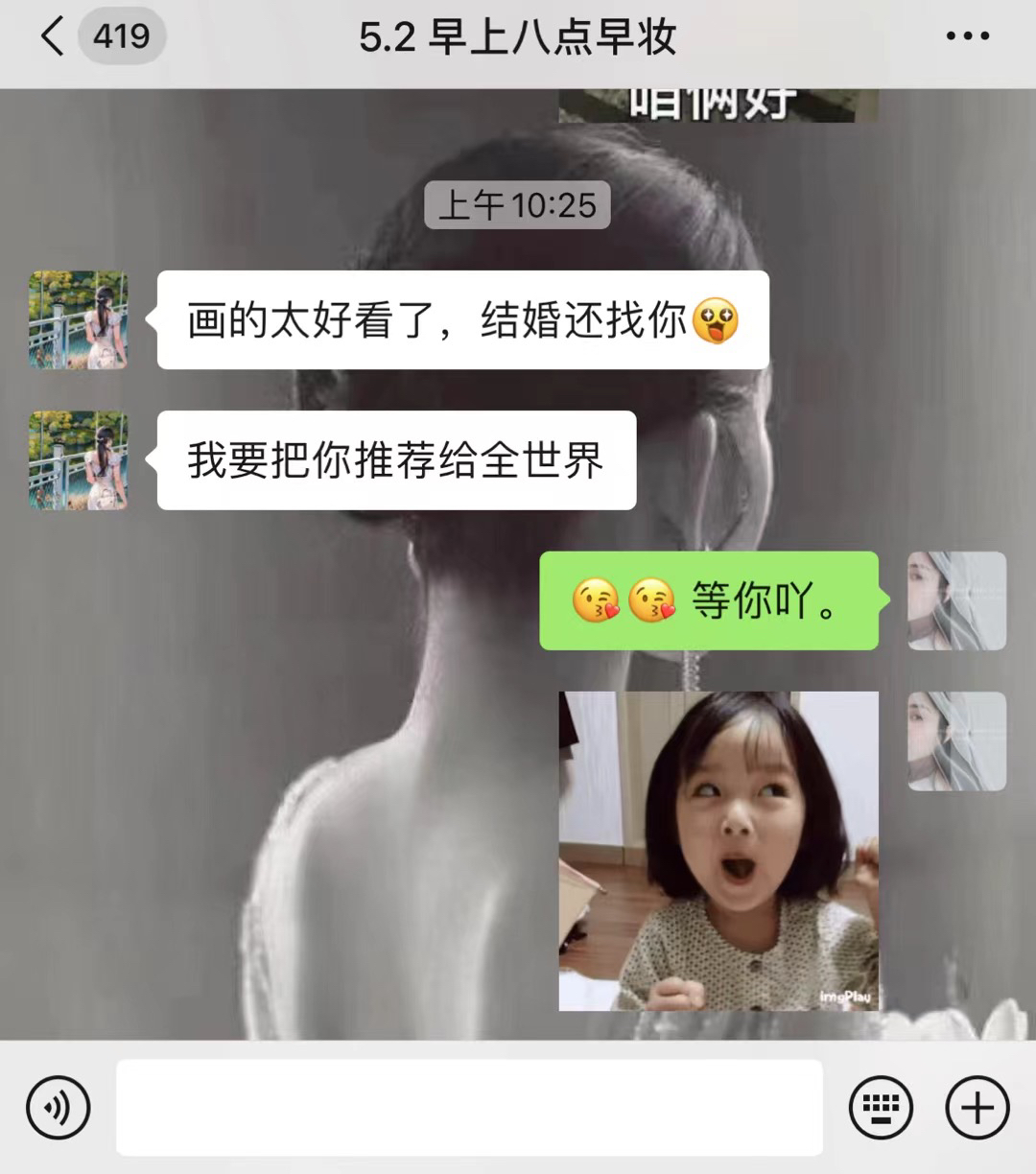Open the chat info overflow menu
Screen dimensions: 1036x1174
pos(967,36)
